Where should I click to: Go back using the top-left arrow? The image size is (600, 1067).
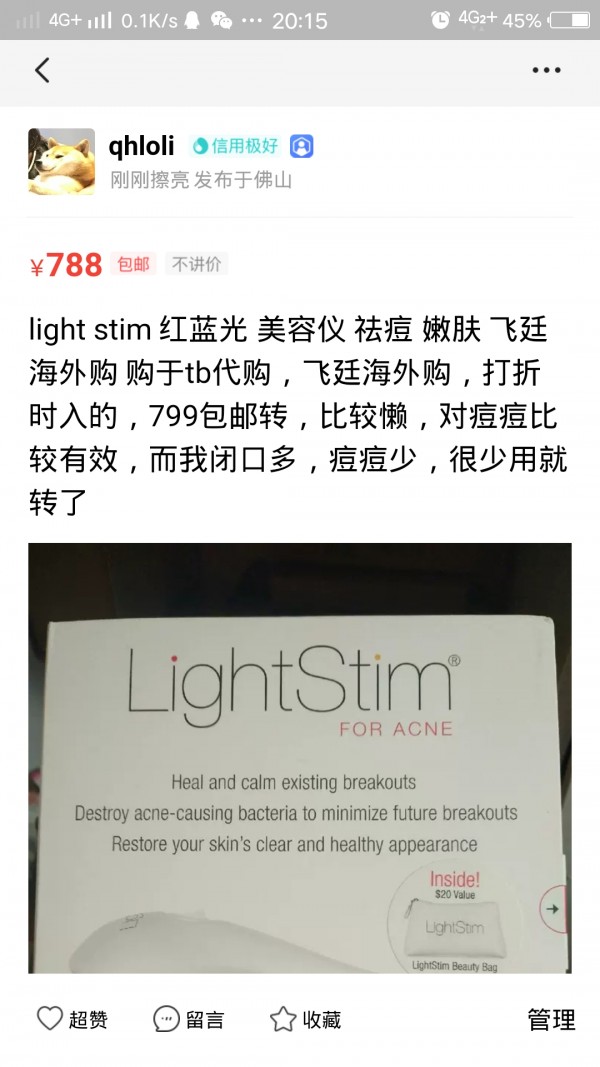[x=42, y=70]
